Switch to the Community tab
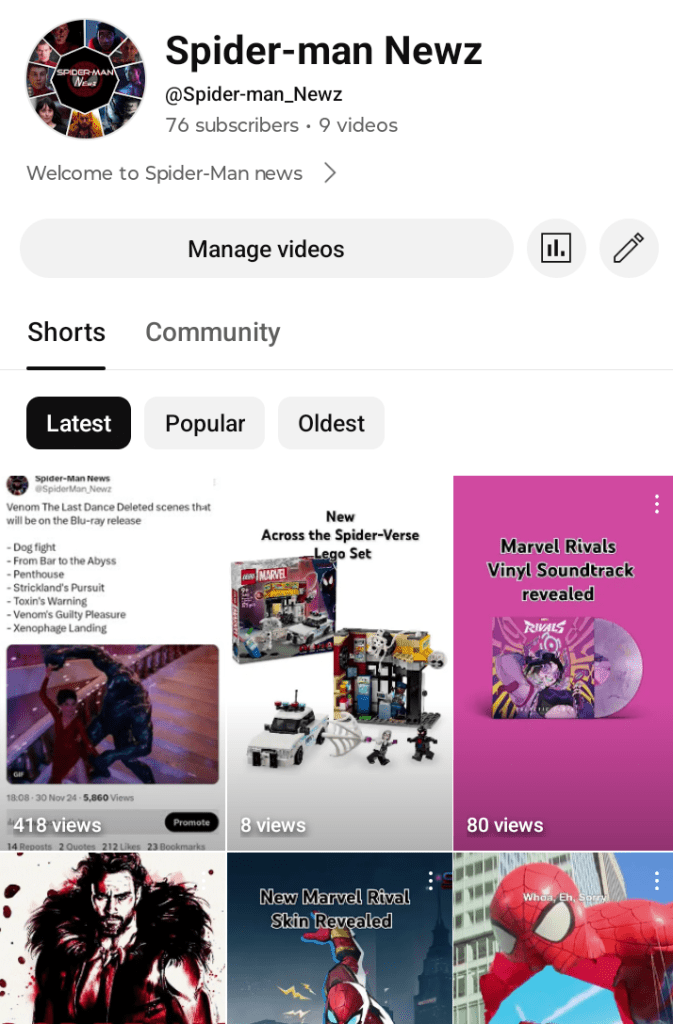673x1024 pixels. click(x=212, y=332)
